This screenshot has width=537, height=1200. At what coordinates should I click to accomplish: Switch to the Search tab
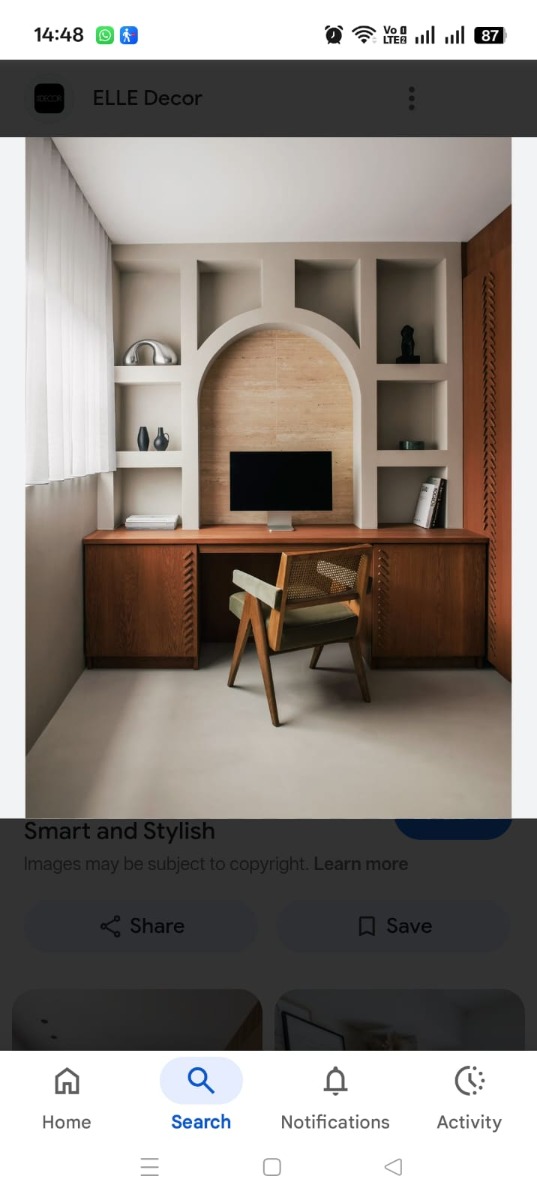(x=201, y=1098)
